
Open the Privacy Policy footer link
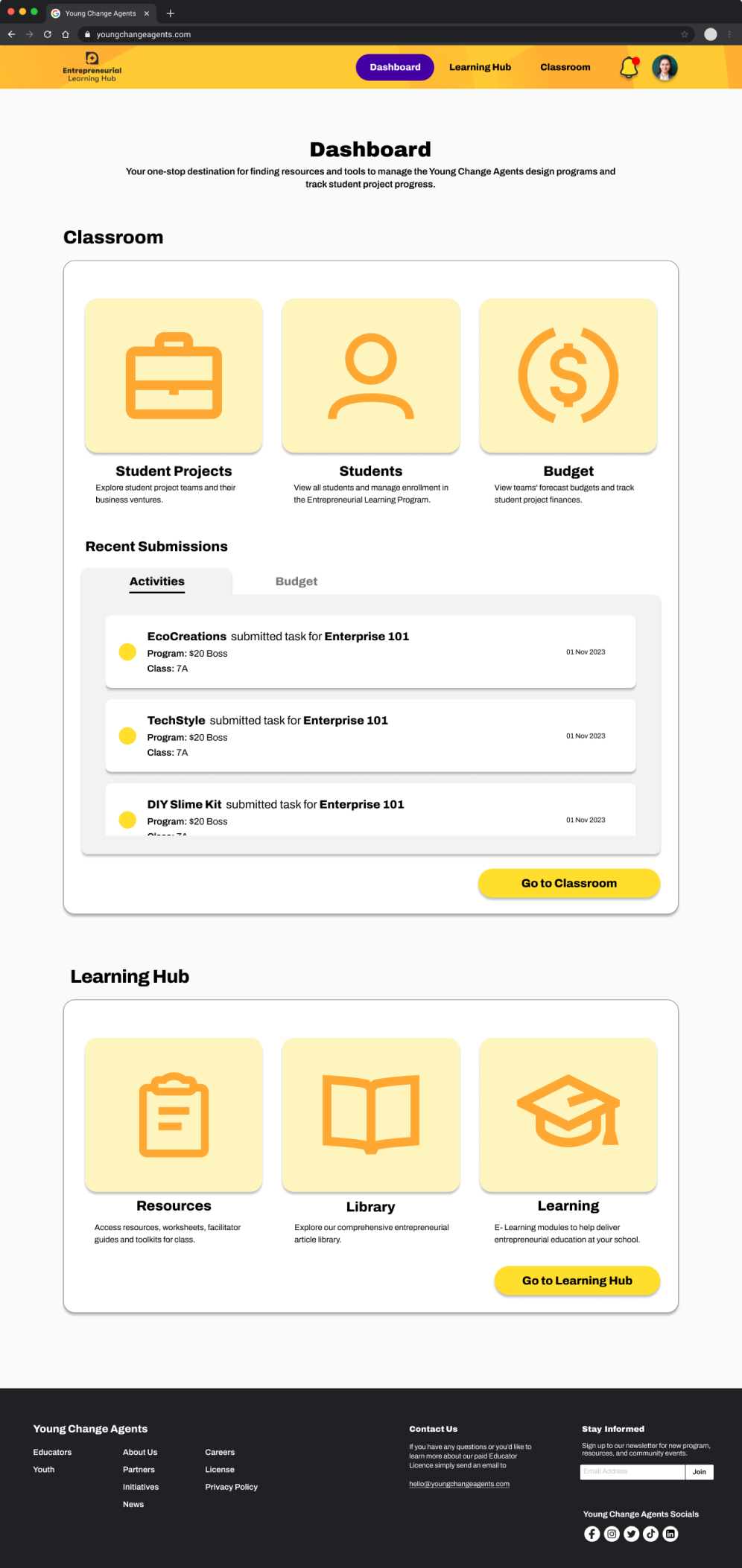[231, 1487]
